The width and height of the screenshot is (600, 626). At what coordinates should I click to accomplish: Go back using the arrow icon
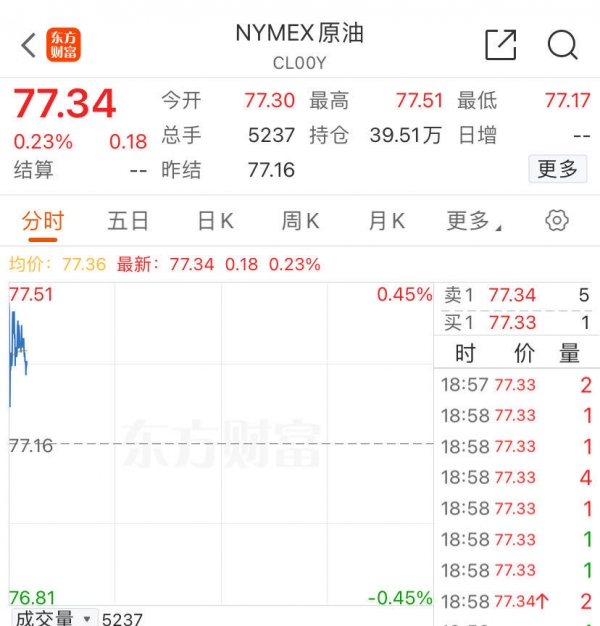28,44
